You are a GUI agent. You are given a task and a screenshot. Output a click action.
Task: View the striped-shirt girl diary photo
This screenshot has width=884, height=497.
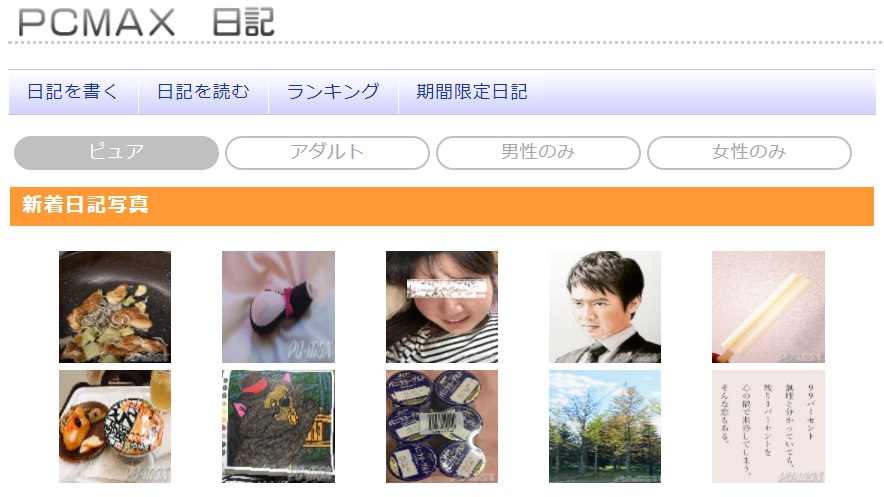[441, 306]
